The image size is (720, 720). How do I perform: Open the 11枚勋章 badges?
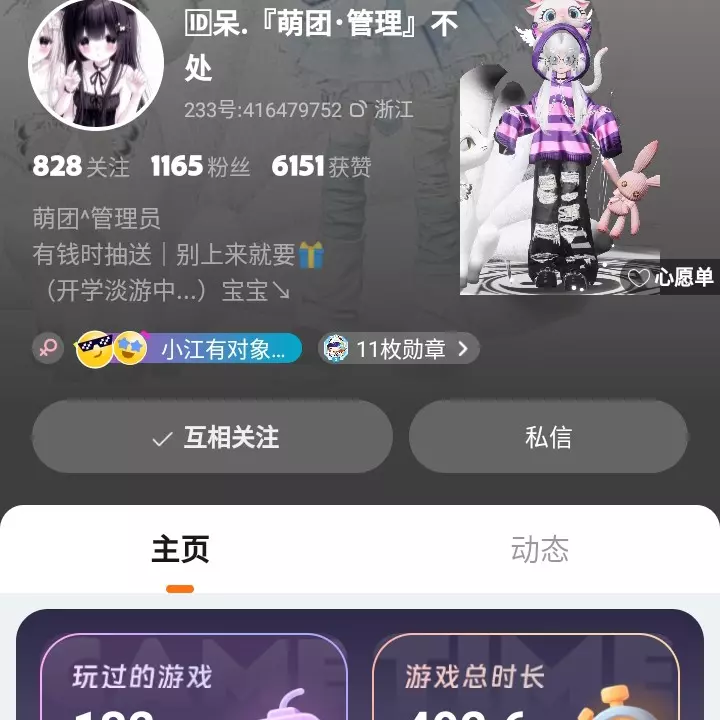point(399,348)
